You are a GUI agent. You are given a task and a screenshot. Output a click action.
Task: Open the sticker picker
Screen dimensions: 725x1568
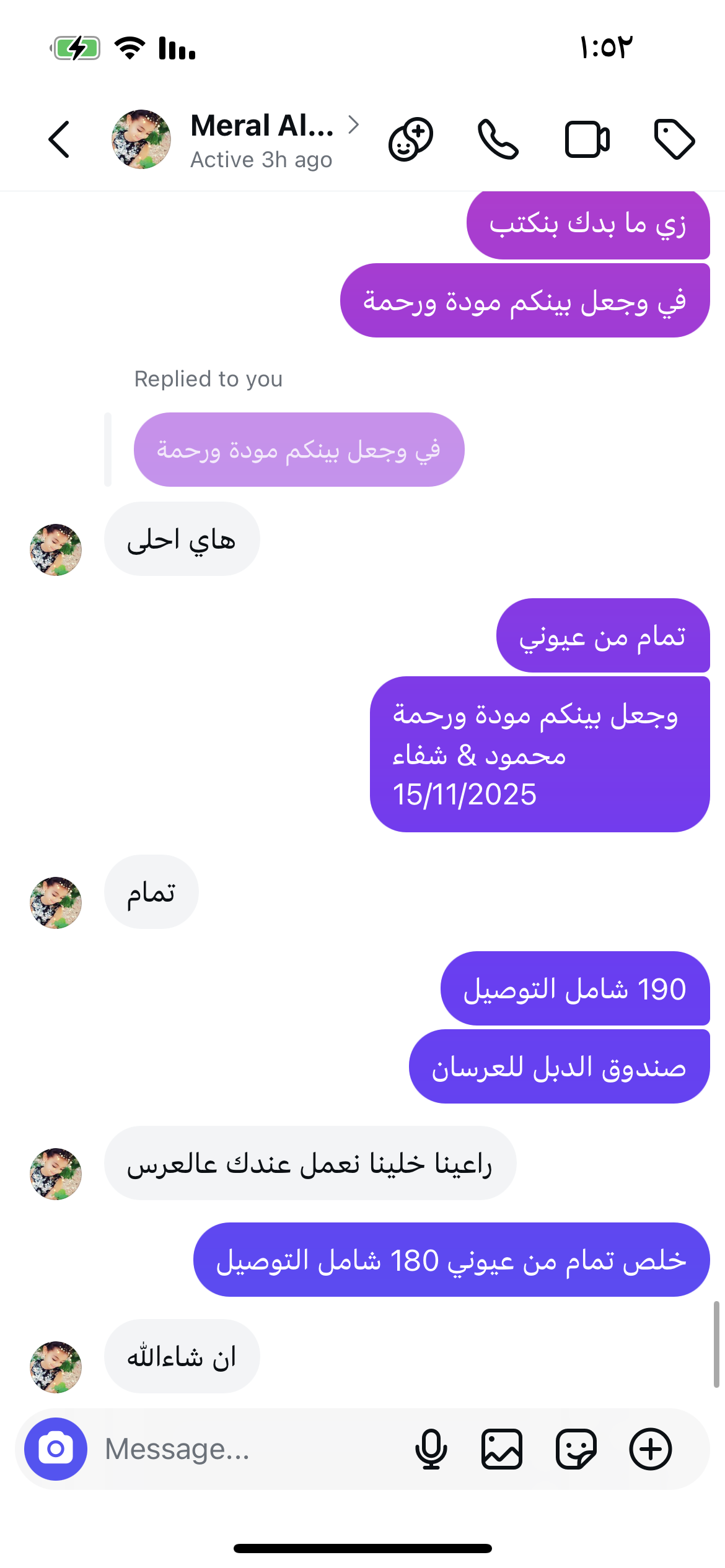[576, 1448]
